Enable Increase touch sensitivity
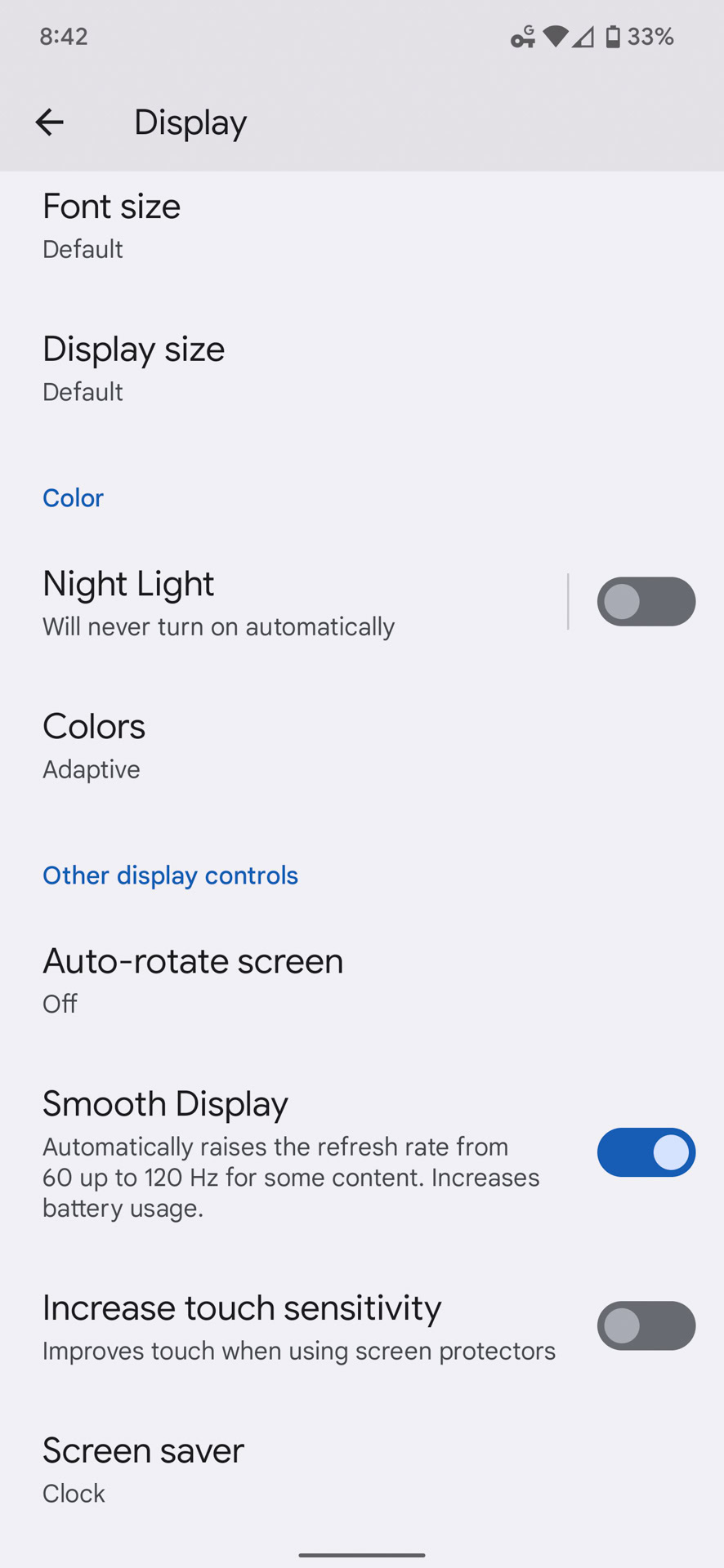Image resolution: width=724 pixels, height=1568 pixels. (x=646, y=1325)
